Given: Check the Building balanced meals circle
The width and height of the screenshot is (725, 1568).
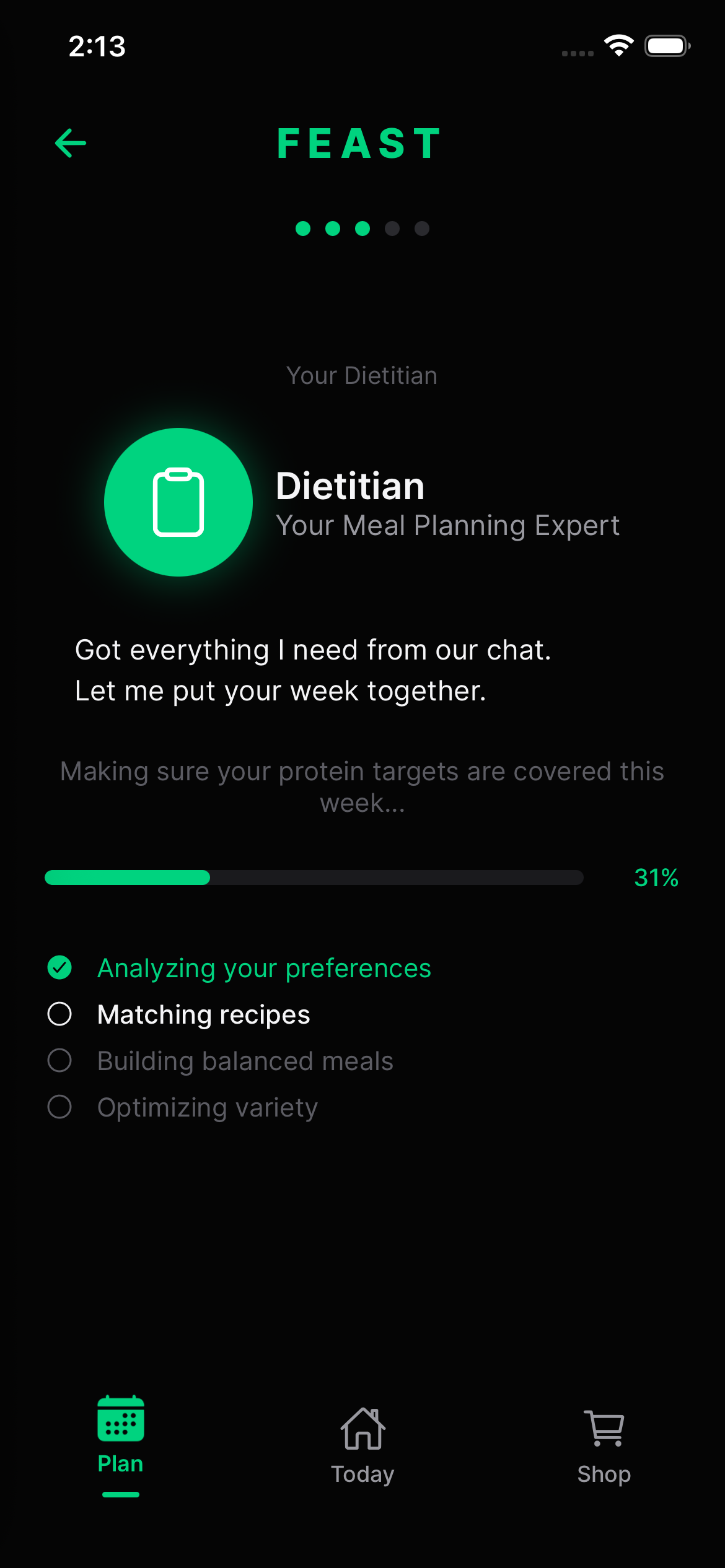Looking at the screenshot, I should tap(59, 1060).
